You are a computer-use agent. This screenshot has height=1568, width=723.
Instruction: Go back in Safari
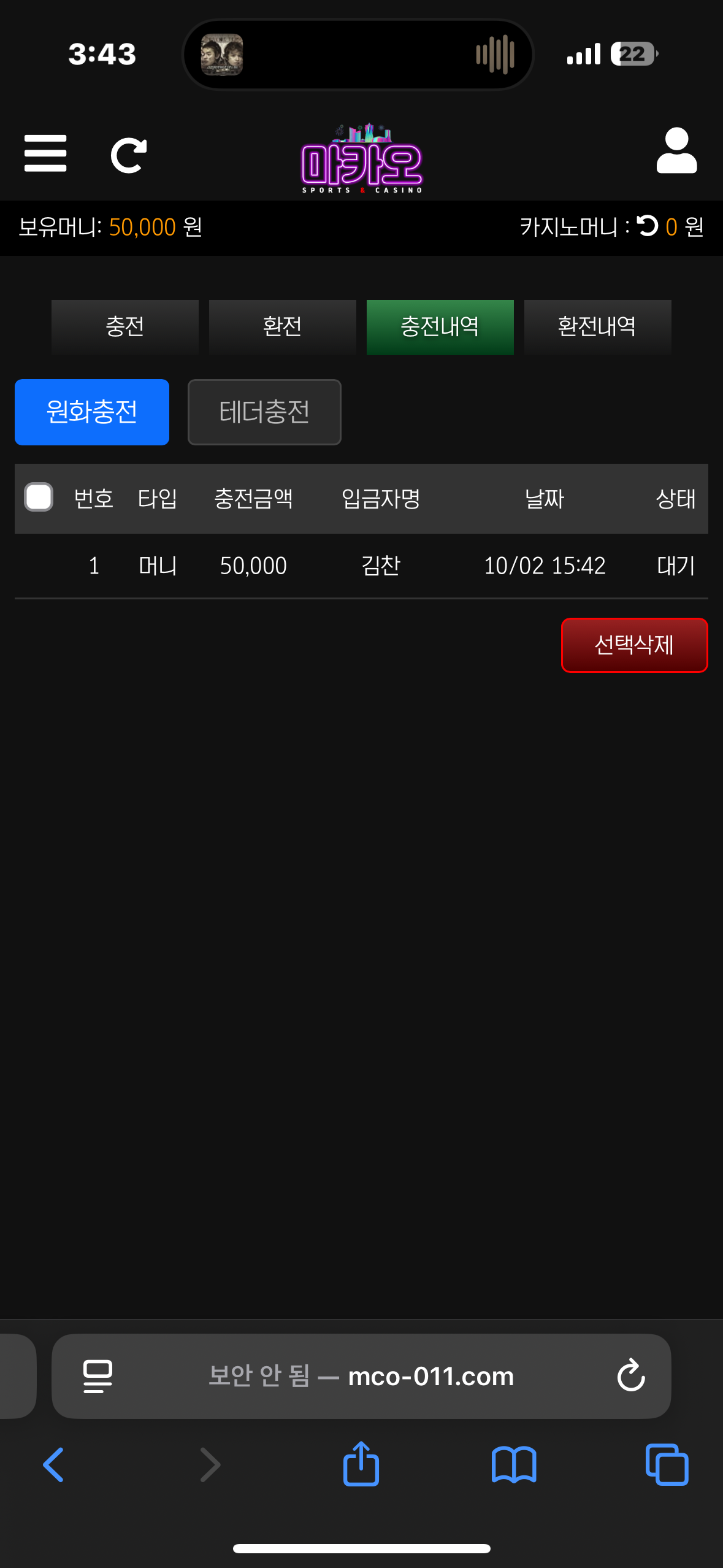53,1465
